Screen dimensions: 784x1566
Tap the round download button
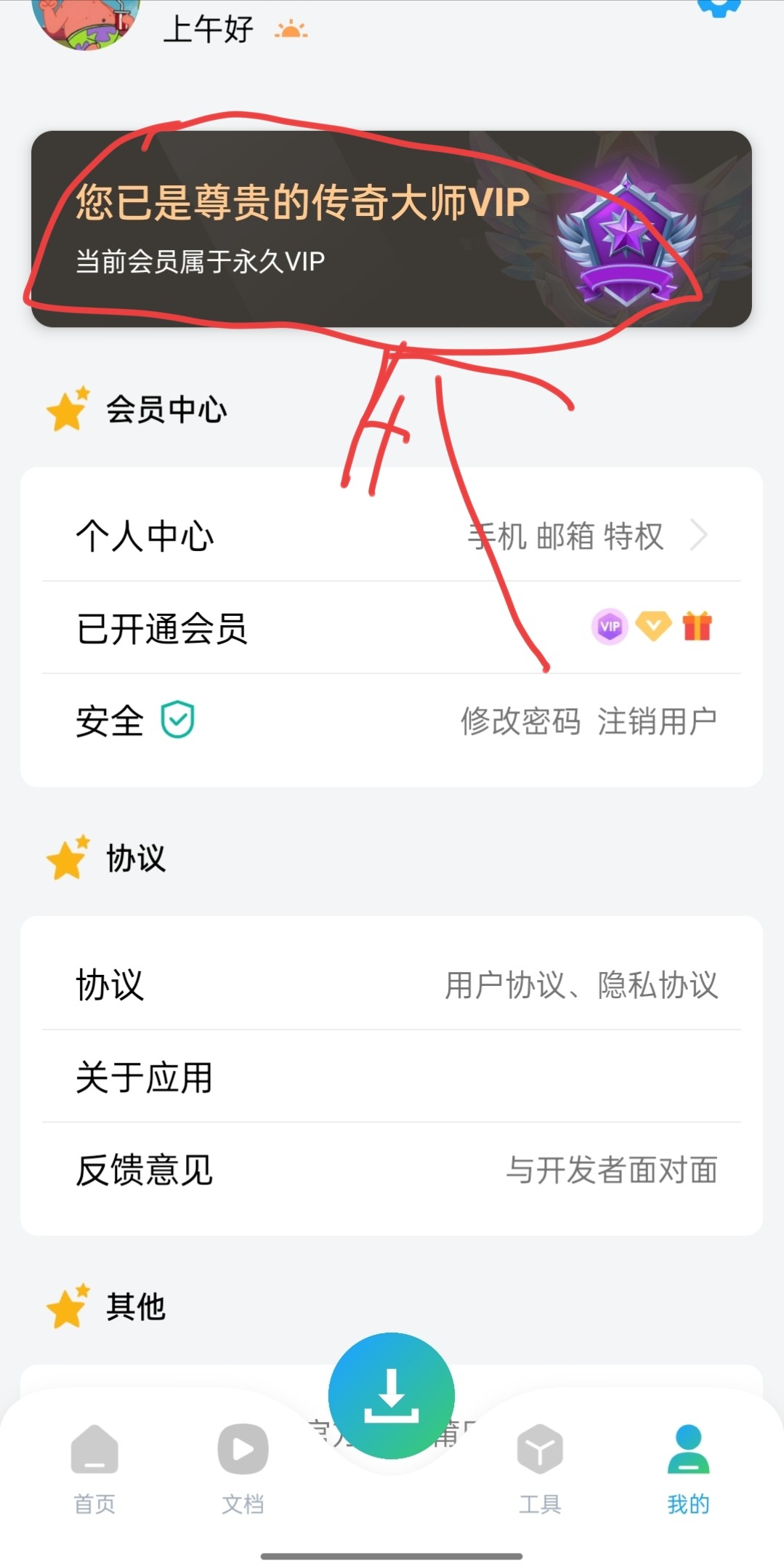pos(392,1395)
